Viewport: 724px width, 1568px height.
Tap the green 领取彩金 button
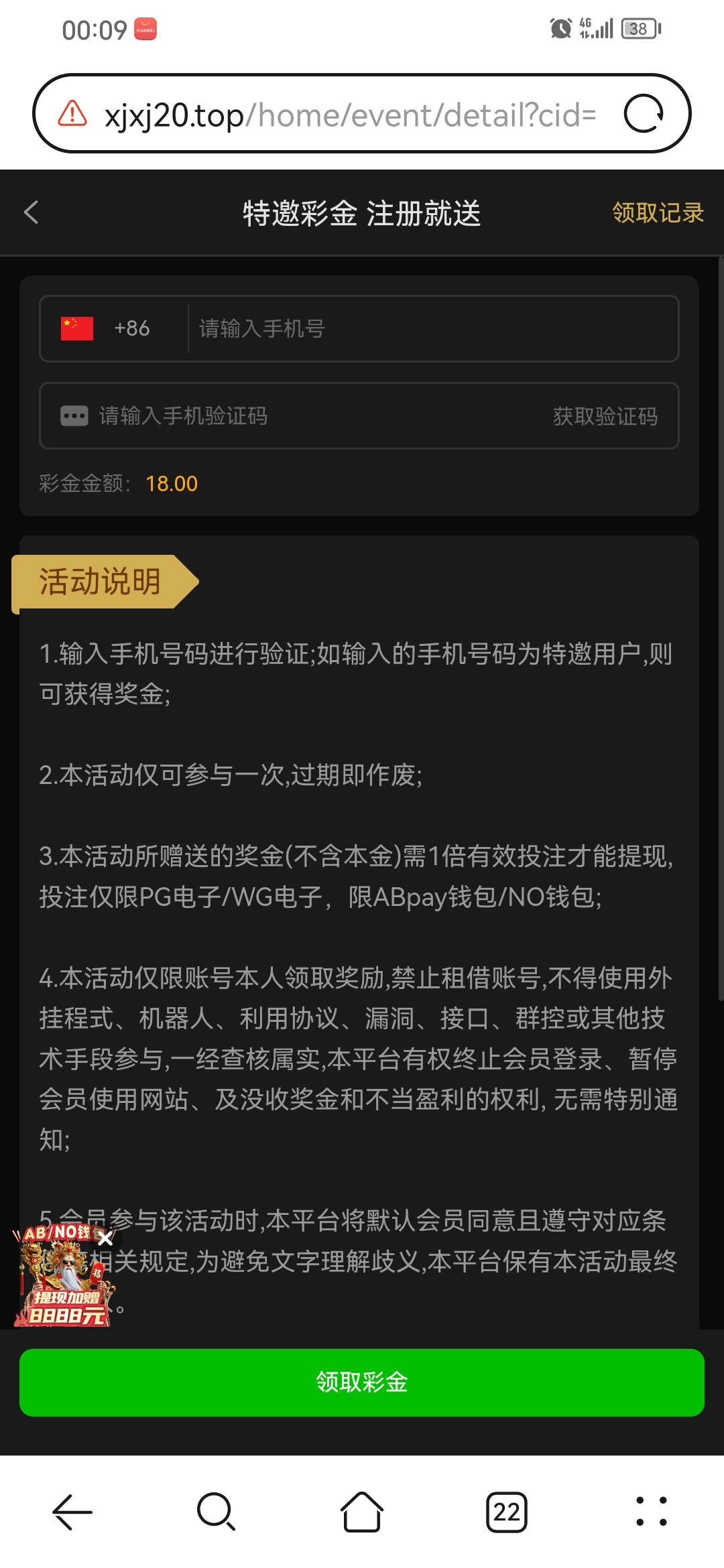click(x=362, y=1382)
